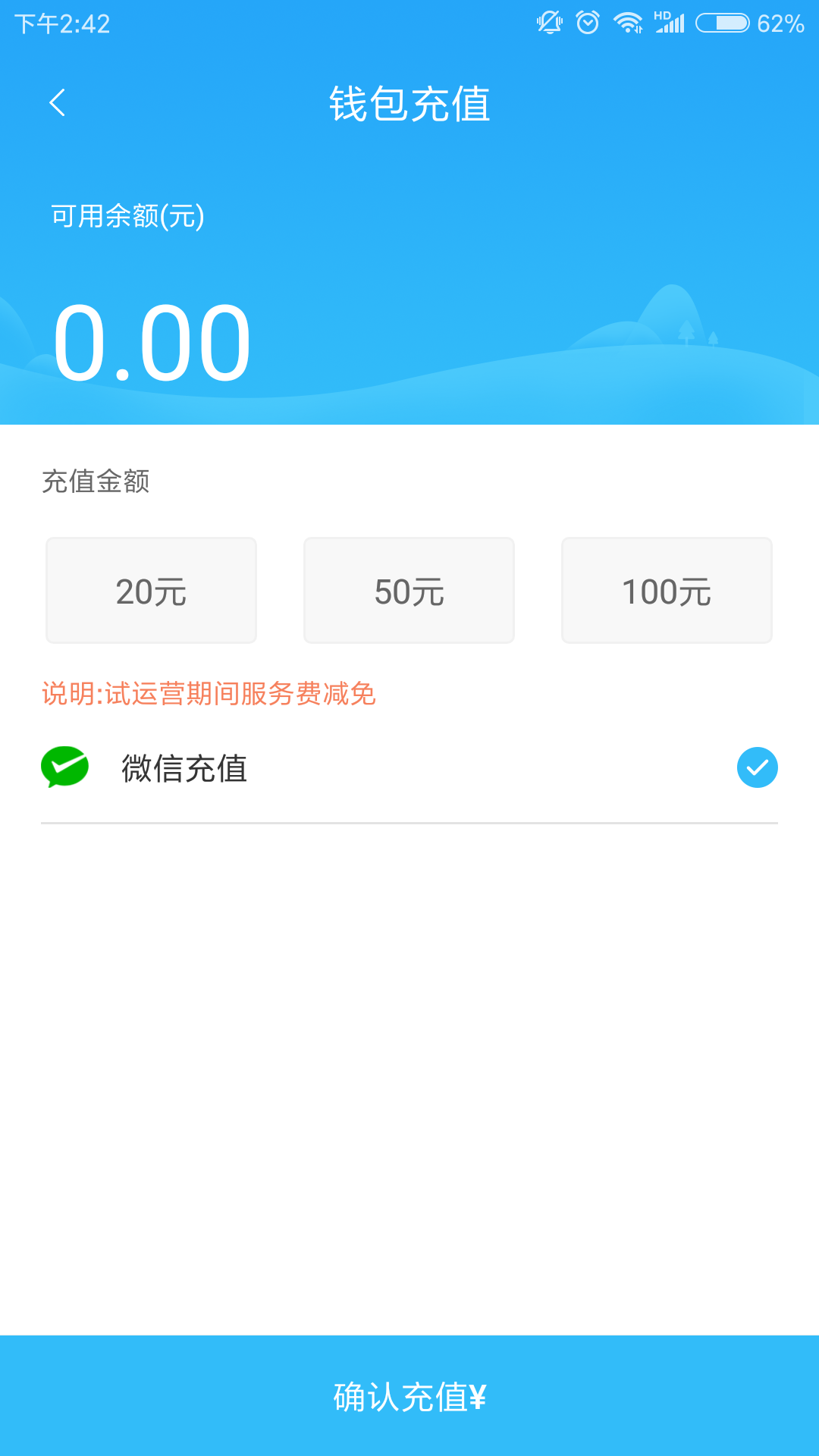Select 微信充值 as payment method

click(x=185, y=769)
